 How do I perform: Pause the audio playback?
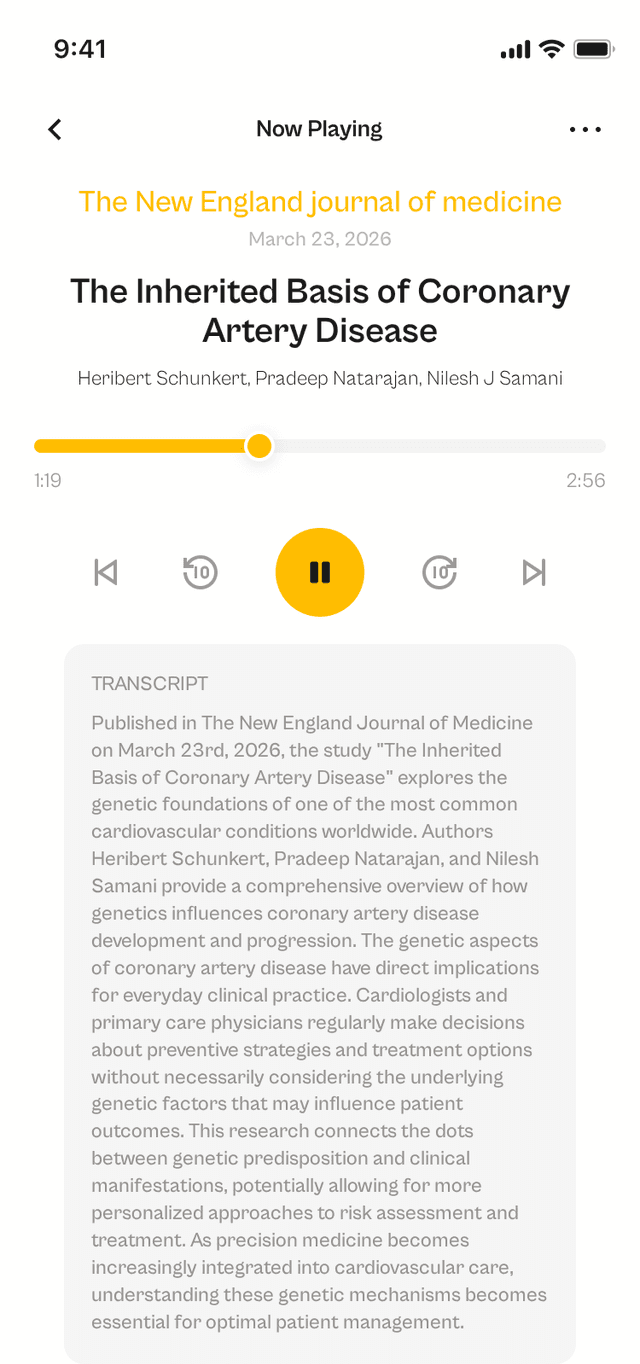click(320, 572)
